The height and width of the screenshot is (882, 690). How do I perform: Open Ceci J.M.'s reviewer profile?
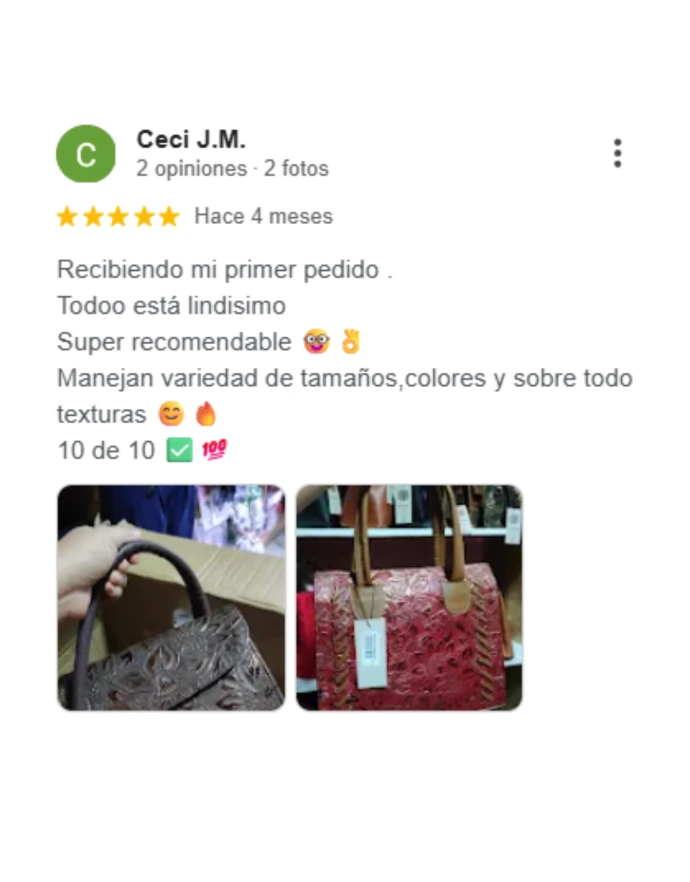point(190,140)
